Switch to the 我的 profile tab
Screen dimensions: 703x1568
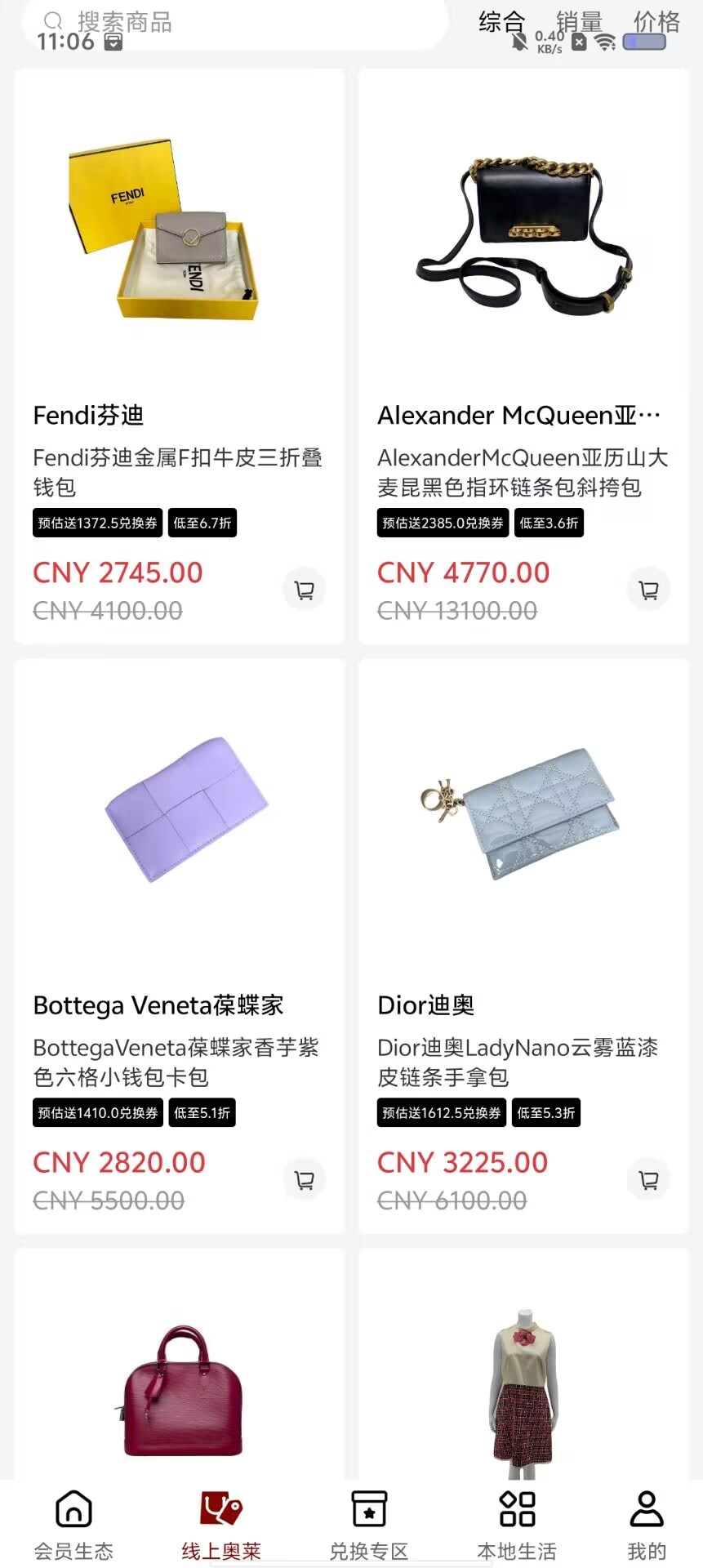[647, 1525]
